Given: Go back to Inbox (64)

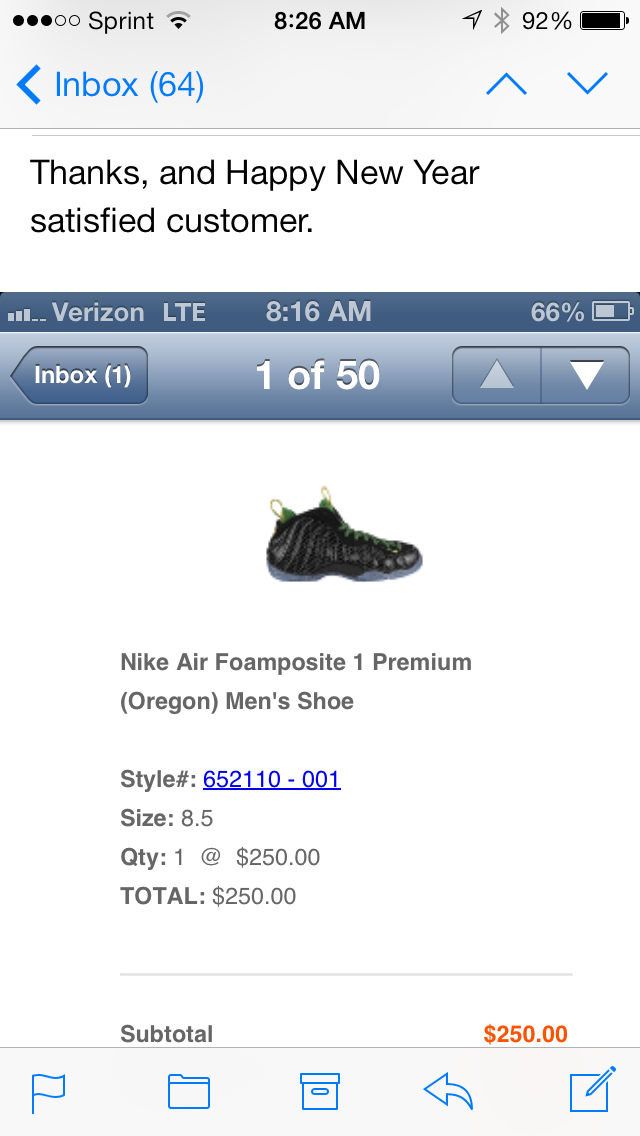Looking at the screenshot, I should click(x=110, y=85).
